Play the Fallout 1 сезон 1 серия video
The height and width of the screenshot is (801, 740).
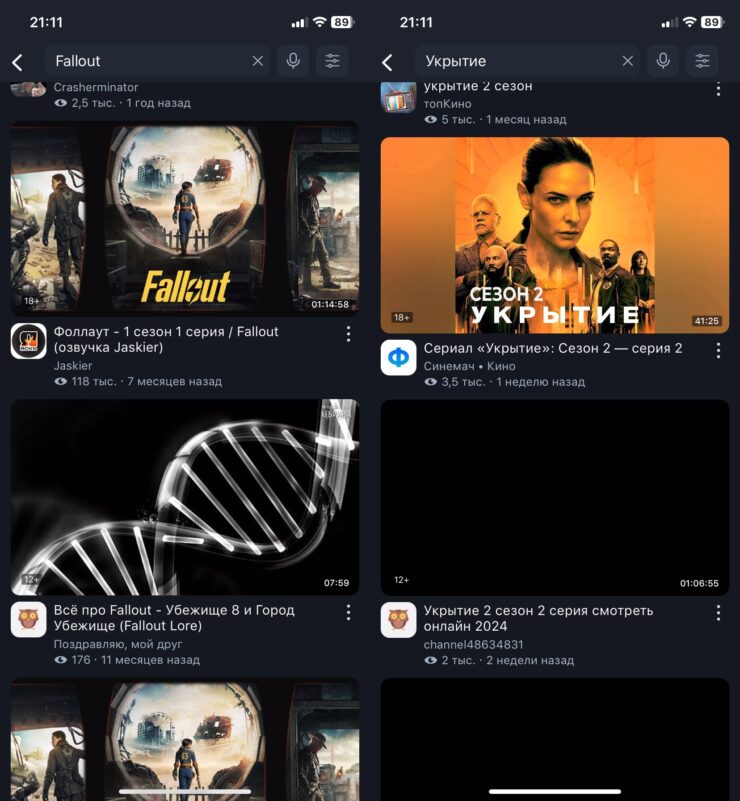pos(185,219)
